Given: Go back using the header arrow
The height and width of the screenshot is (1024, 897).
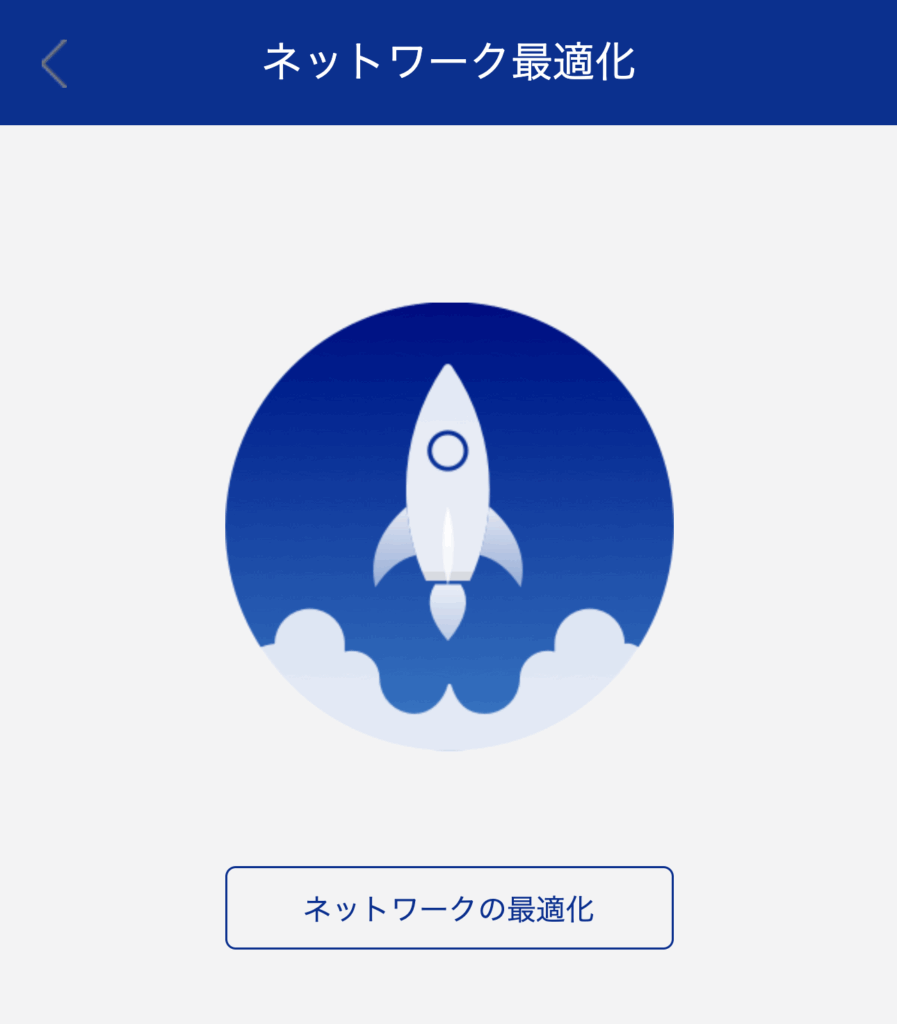Looking at the screenshot, I should tap(54, 64).
